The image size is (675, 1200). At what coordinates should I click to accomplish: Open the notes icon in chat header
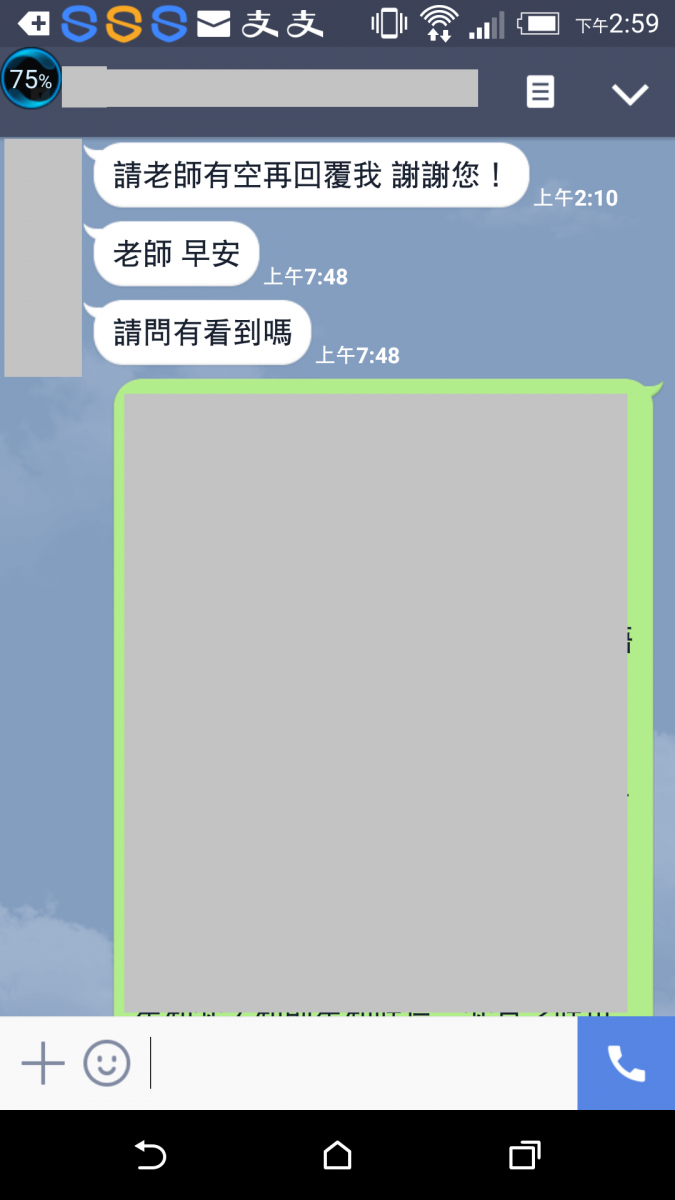540,93
